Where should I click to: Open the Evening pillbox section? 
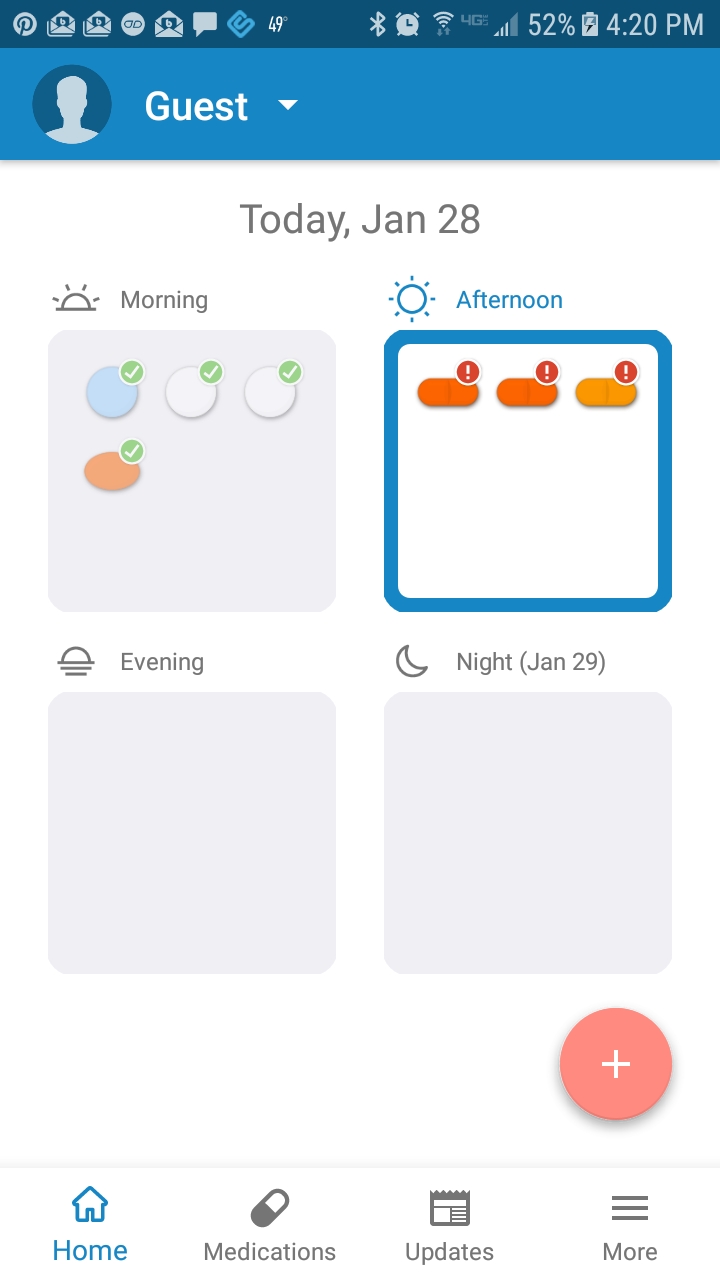192,833
